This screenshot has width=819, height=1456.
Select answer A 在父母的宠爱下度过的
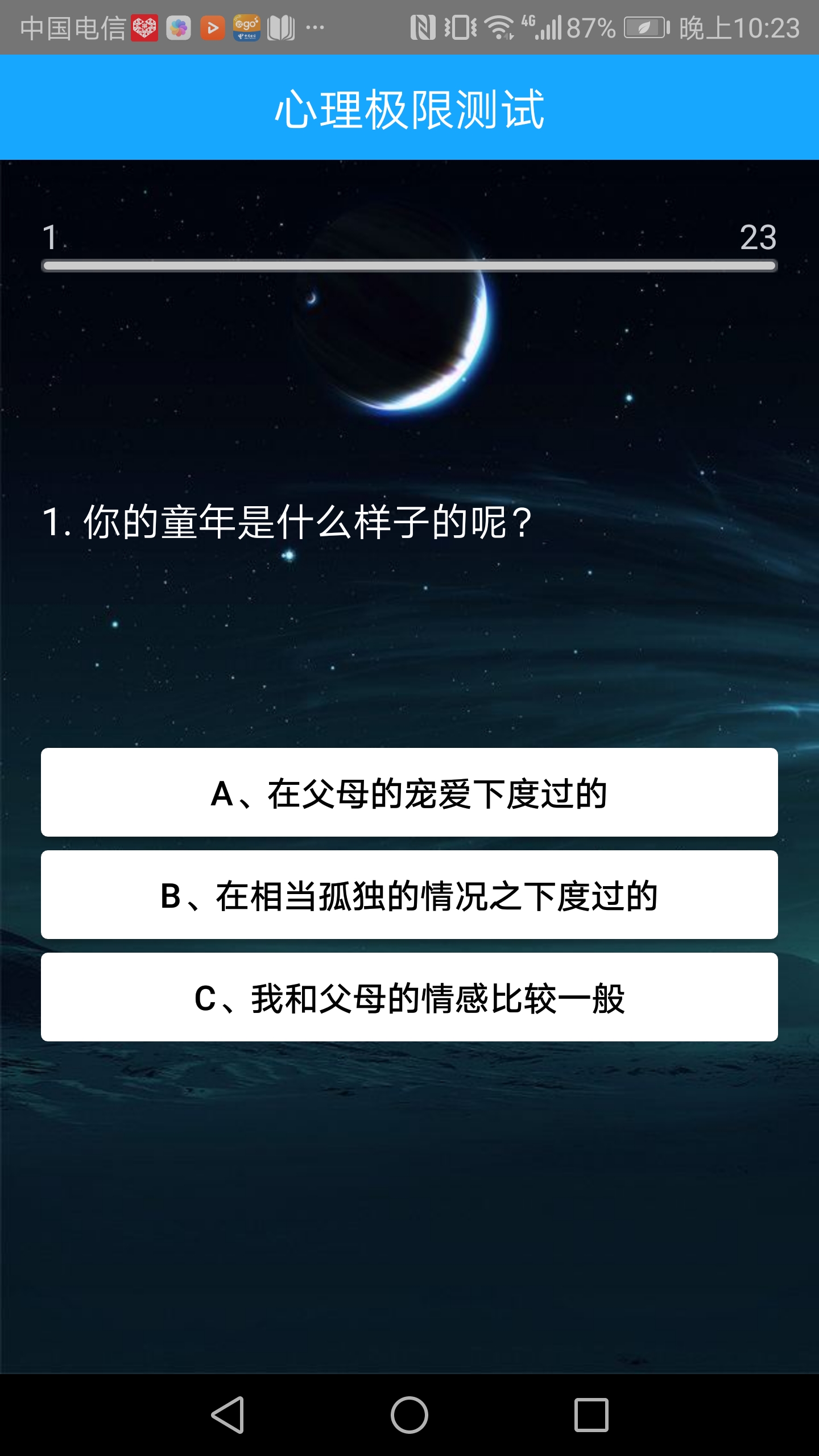pyautogui.click(x=409, y=792)
